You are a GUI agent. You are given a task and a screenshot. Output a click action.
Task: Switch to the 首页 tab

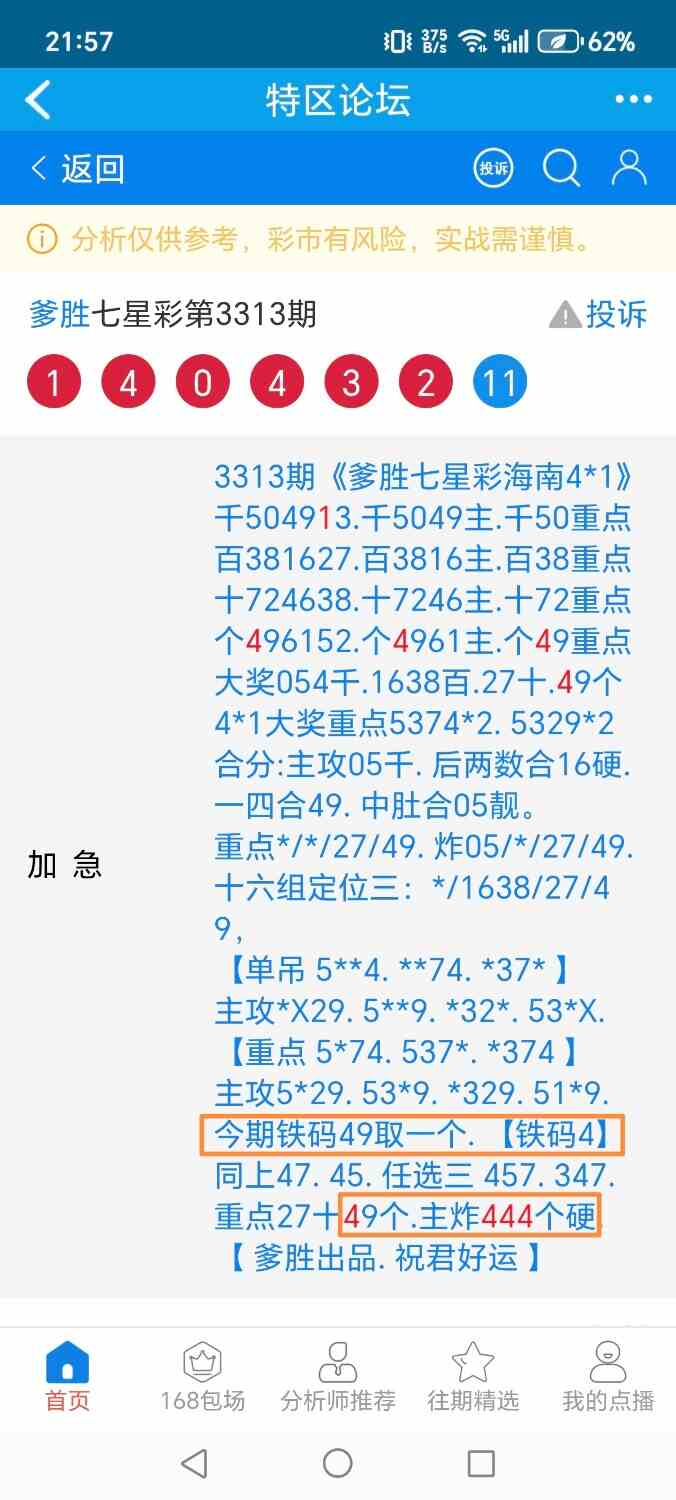coord(67,1377)
